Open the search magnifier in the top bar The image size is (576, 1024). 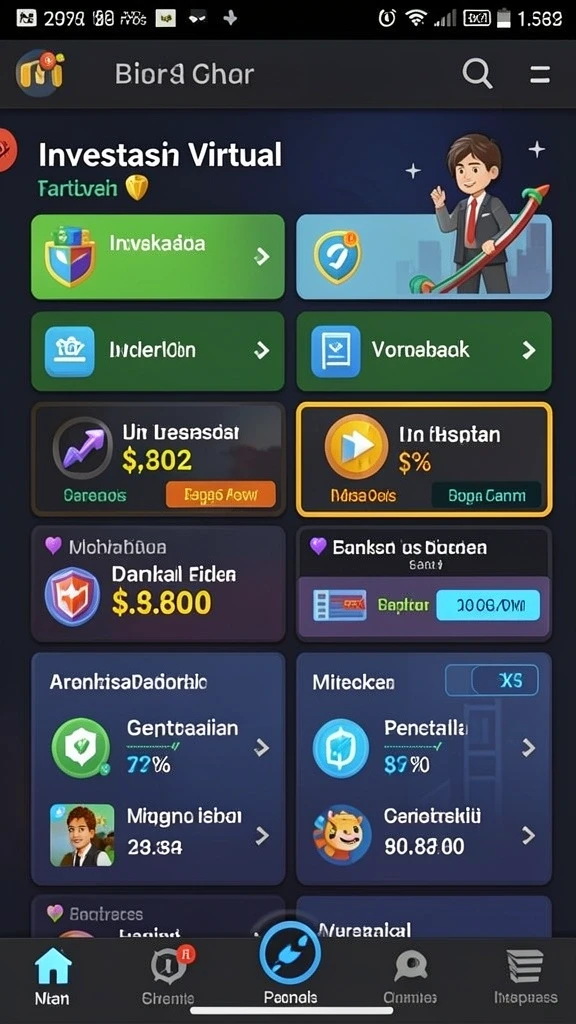click(477, 73)
